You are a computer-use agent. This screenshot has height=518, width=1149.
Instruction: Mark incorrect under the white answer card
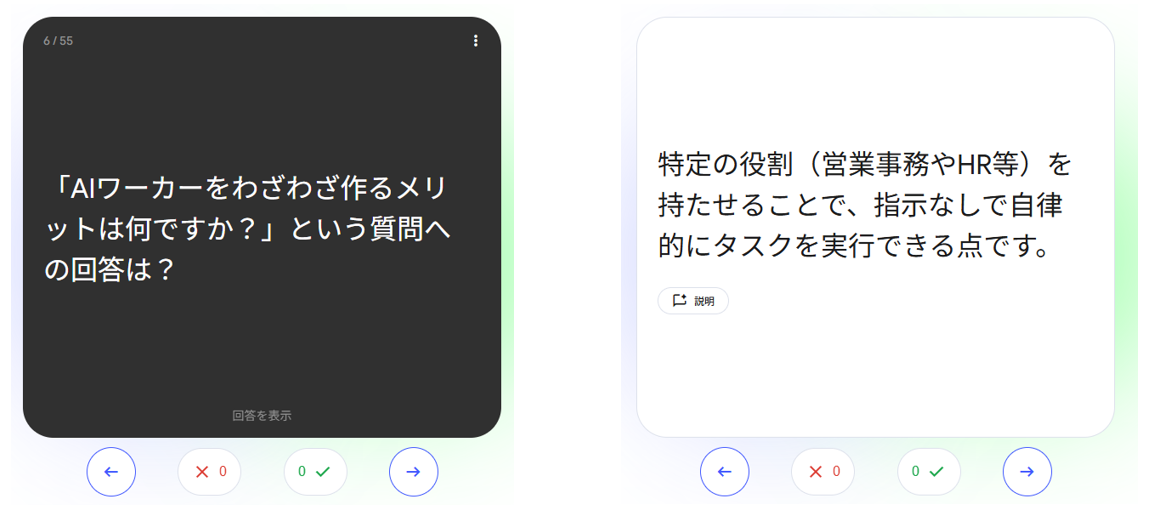(x=823, y=472)
